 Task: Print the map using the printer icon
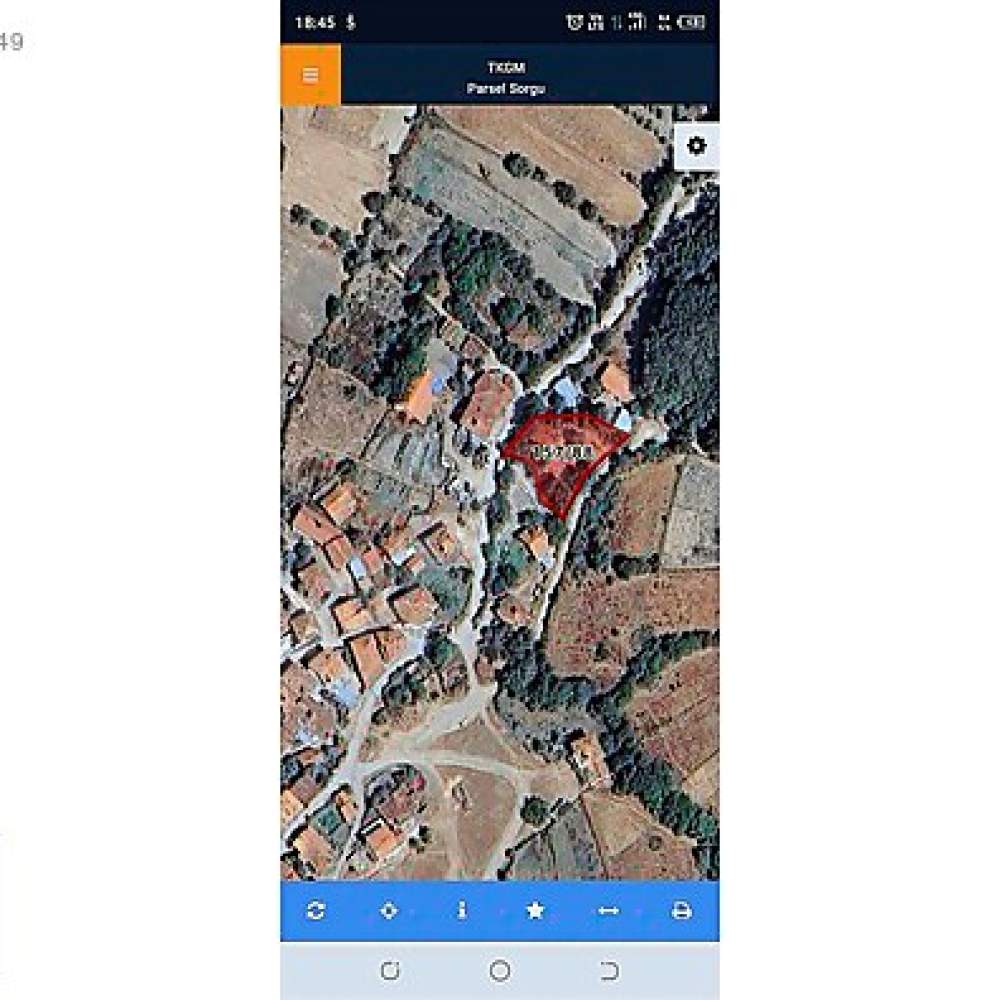pos(681,910)
